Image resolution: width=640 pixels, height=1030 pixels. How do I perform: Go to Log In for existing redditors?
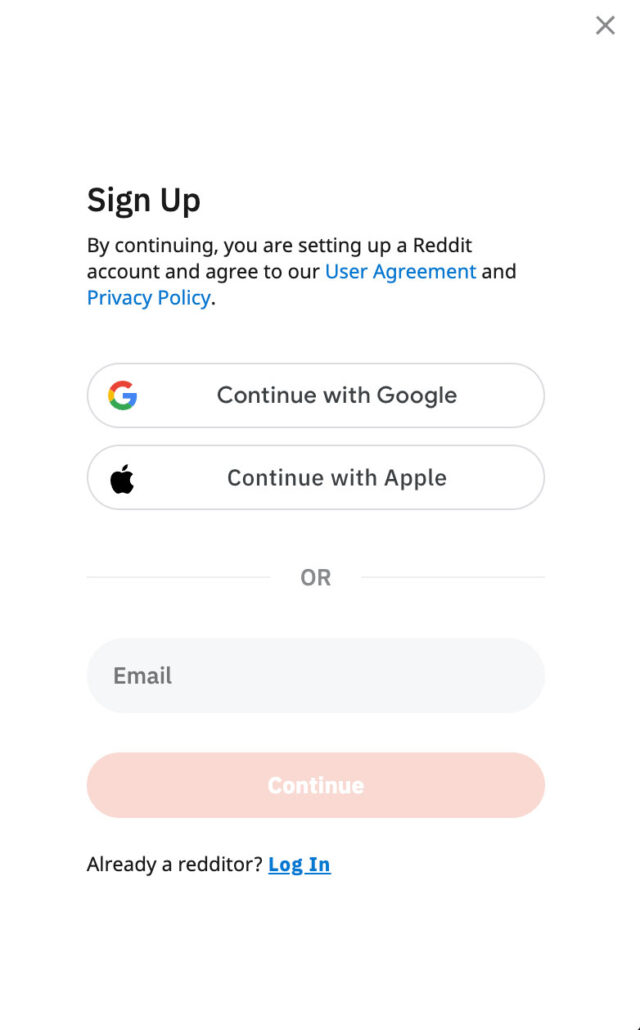pyautogui.click(x=299, y=865)
